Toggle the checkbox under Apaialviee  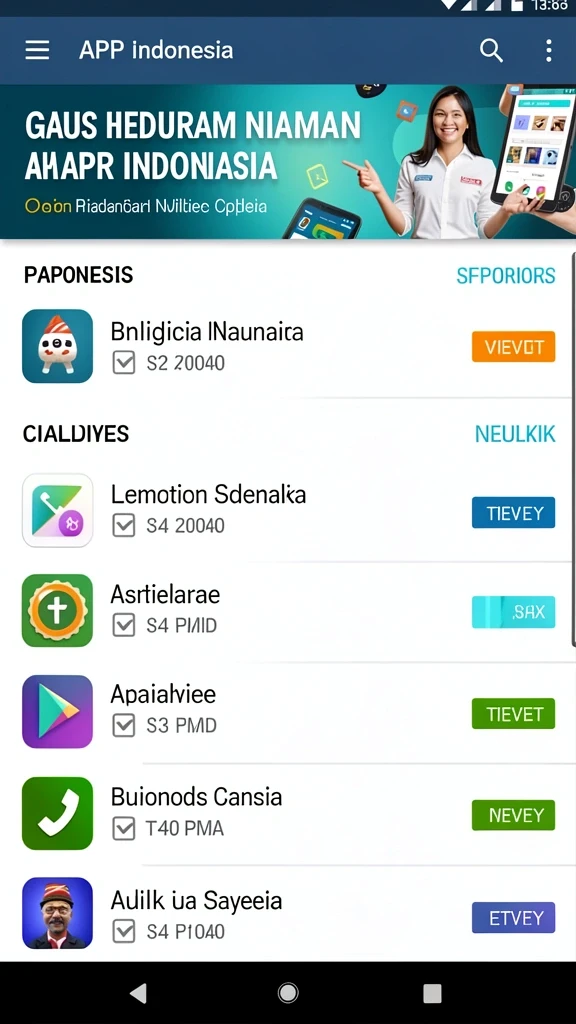pyautogui.click(x=123, y=726)
